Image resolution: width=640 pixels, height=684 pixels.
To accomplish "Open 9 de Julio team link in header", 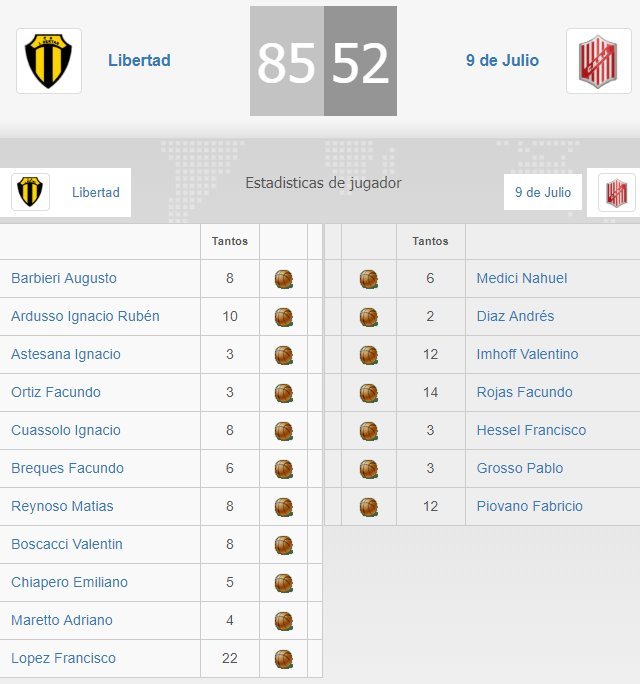I will (x=502, y=60).
